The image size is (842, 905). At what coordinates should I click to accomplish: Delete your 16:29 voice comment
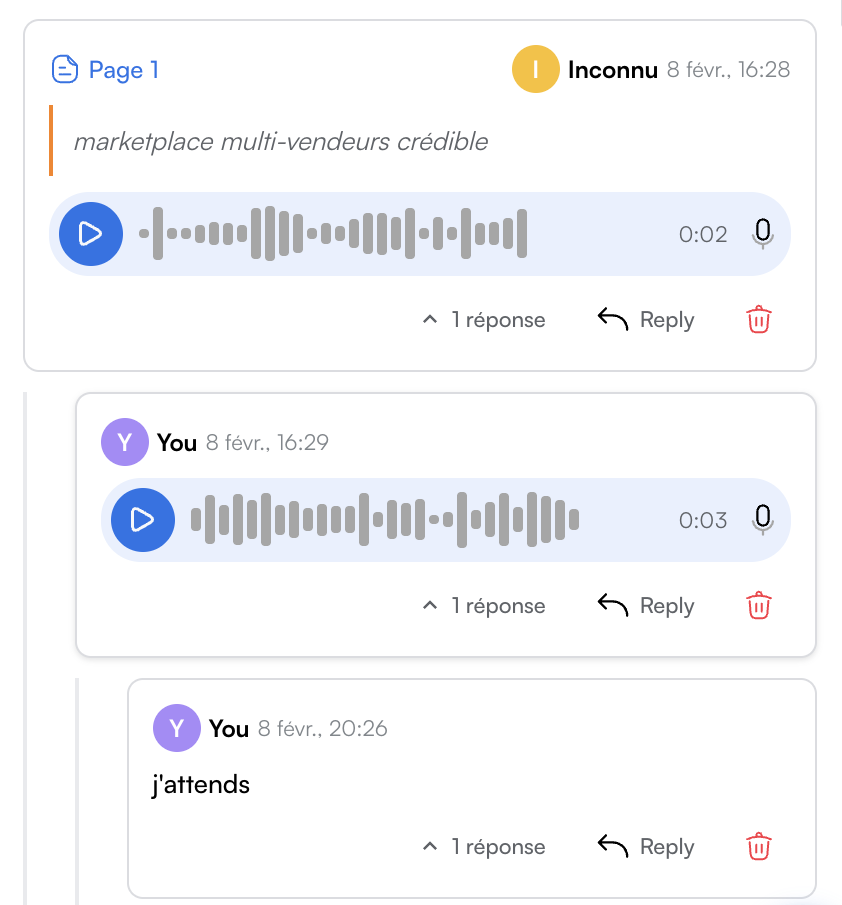[x=759, y=606]
